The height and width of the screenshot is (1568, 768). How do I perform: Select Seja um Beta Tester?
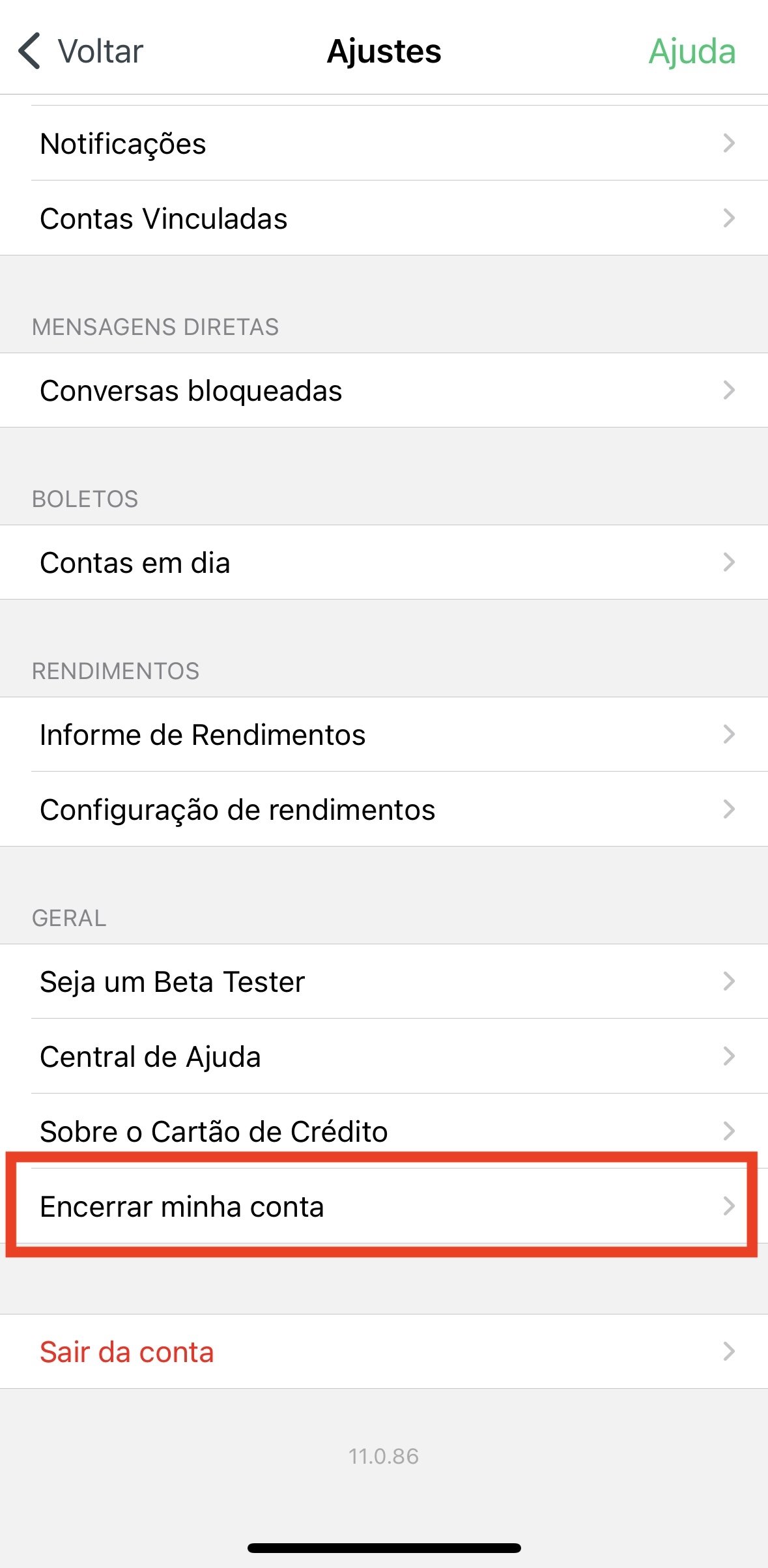tap(384, 981)
